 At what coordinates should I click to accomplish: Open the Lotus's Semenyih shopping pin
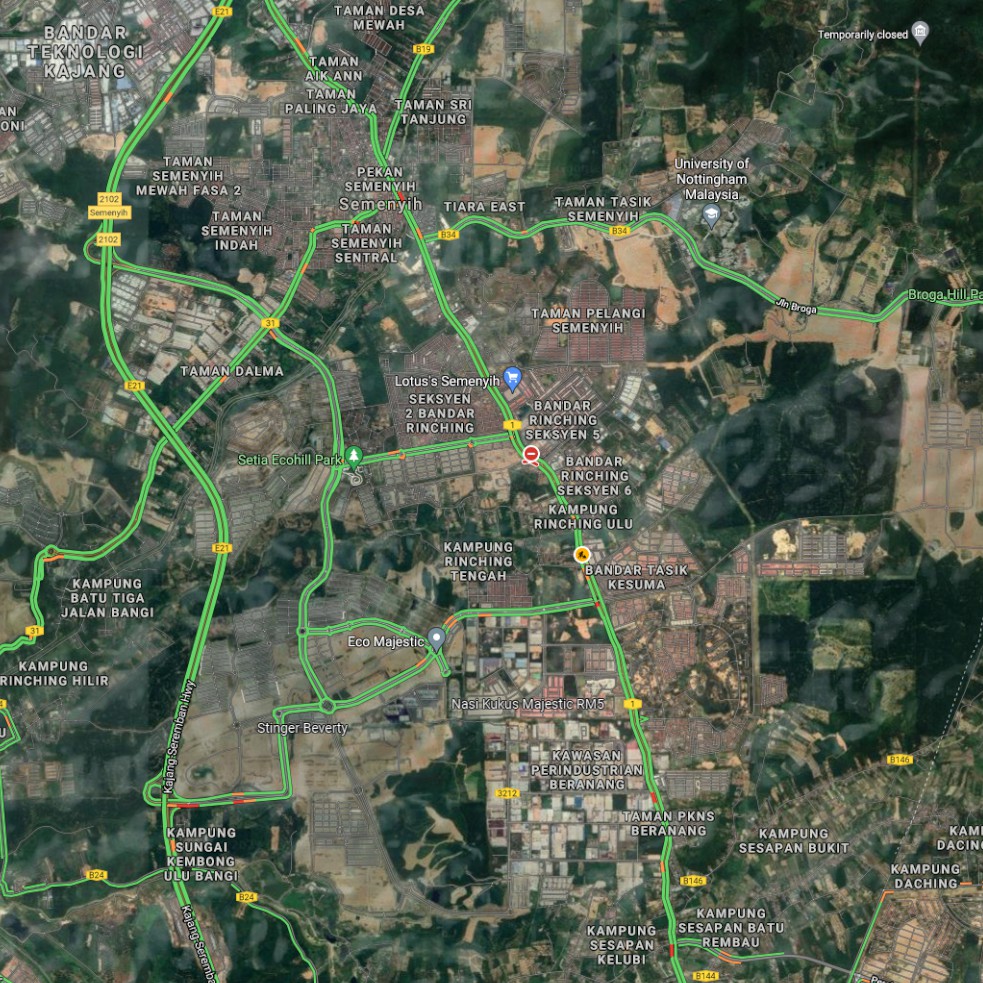click(512, 379)
